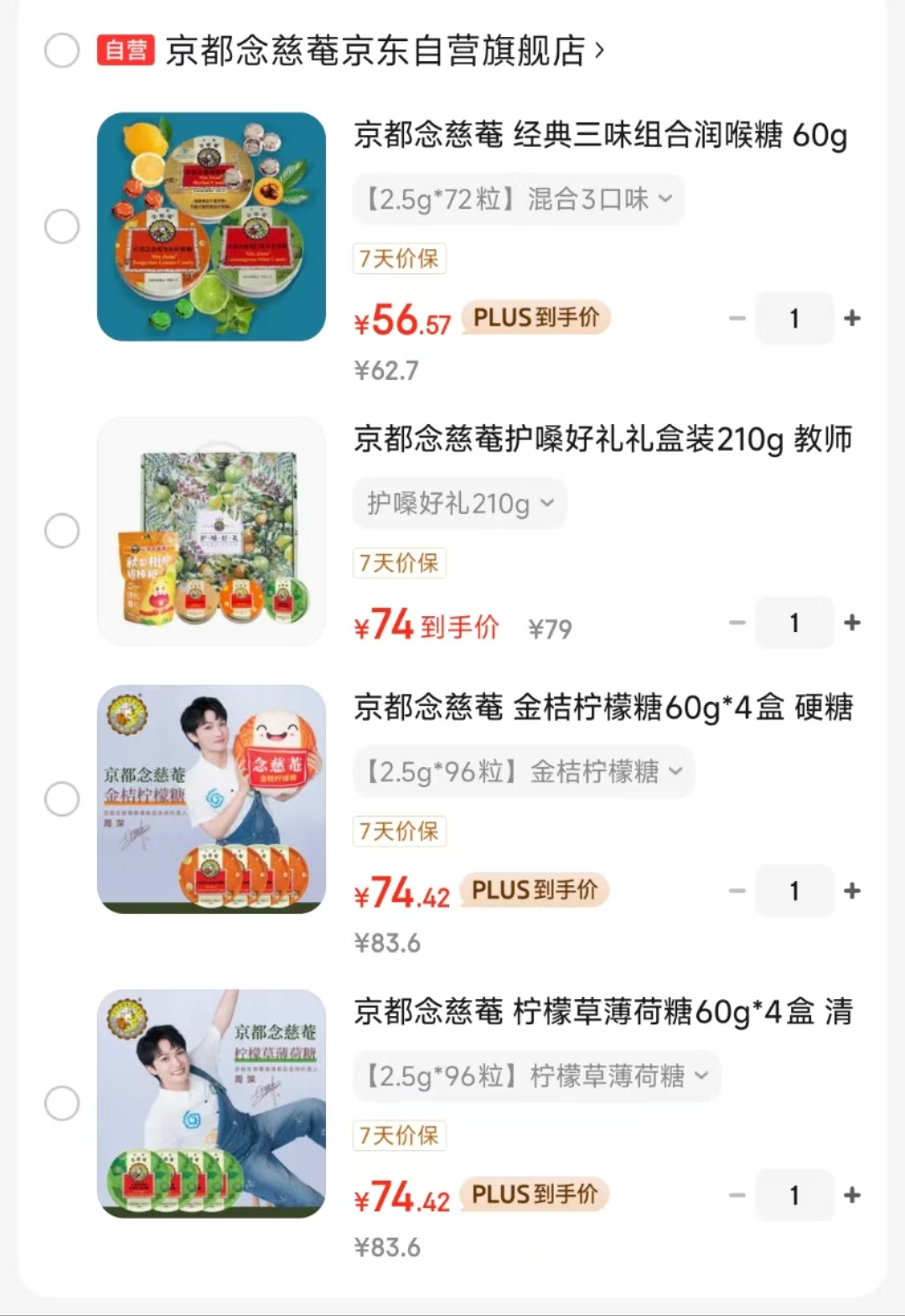905x1316 pixels.
Task: Click the 护嗓好礼 gift box thumbnail
Action: (x=210, y=530)
